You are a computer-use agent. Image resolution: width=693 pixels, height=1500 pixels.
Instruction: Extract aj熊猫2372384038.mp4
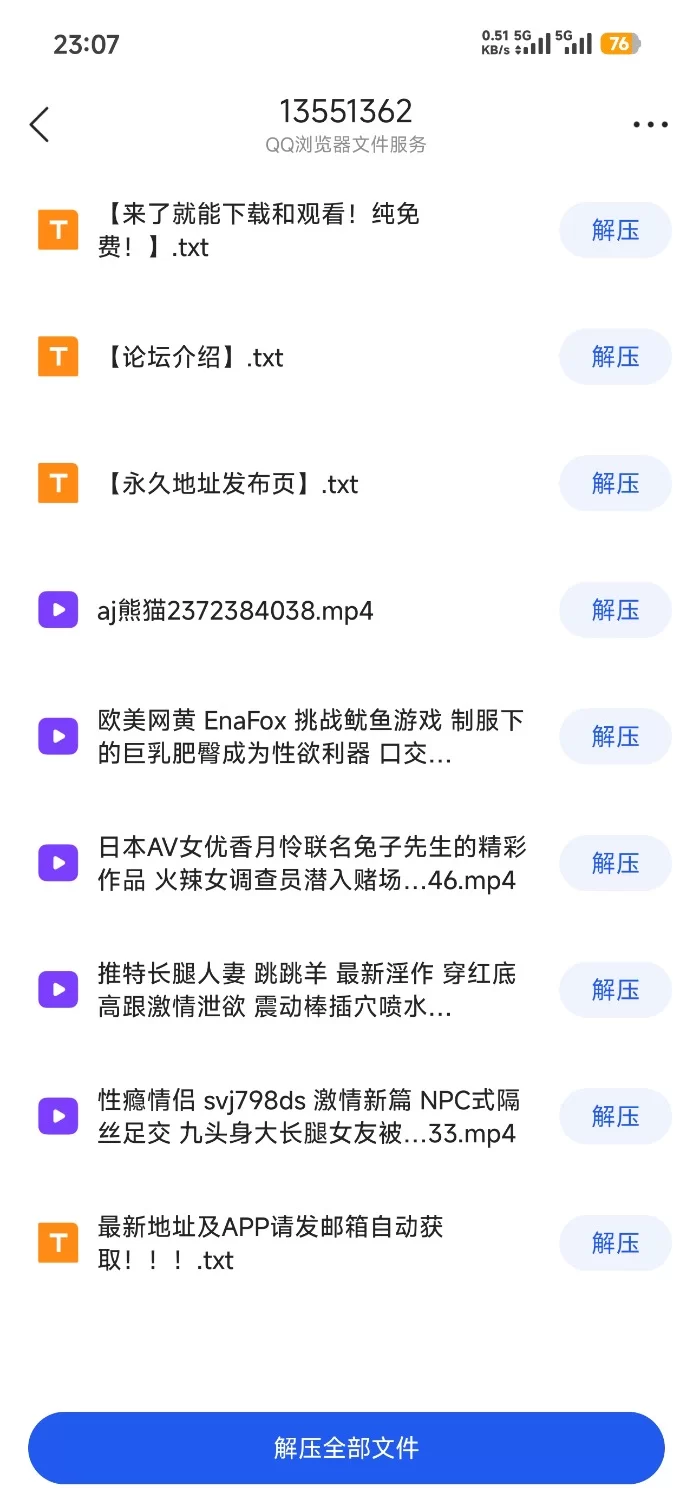[614, 610]
